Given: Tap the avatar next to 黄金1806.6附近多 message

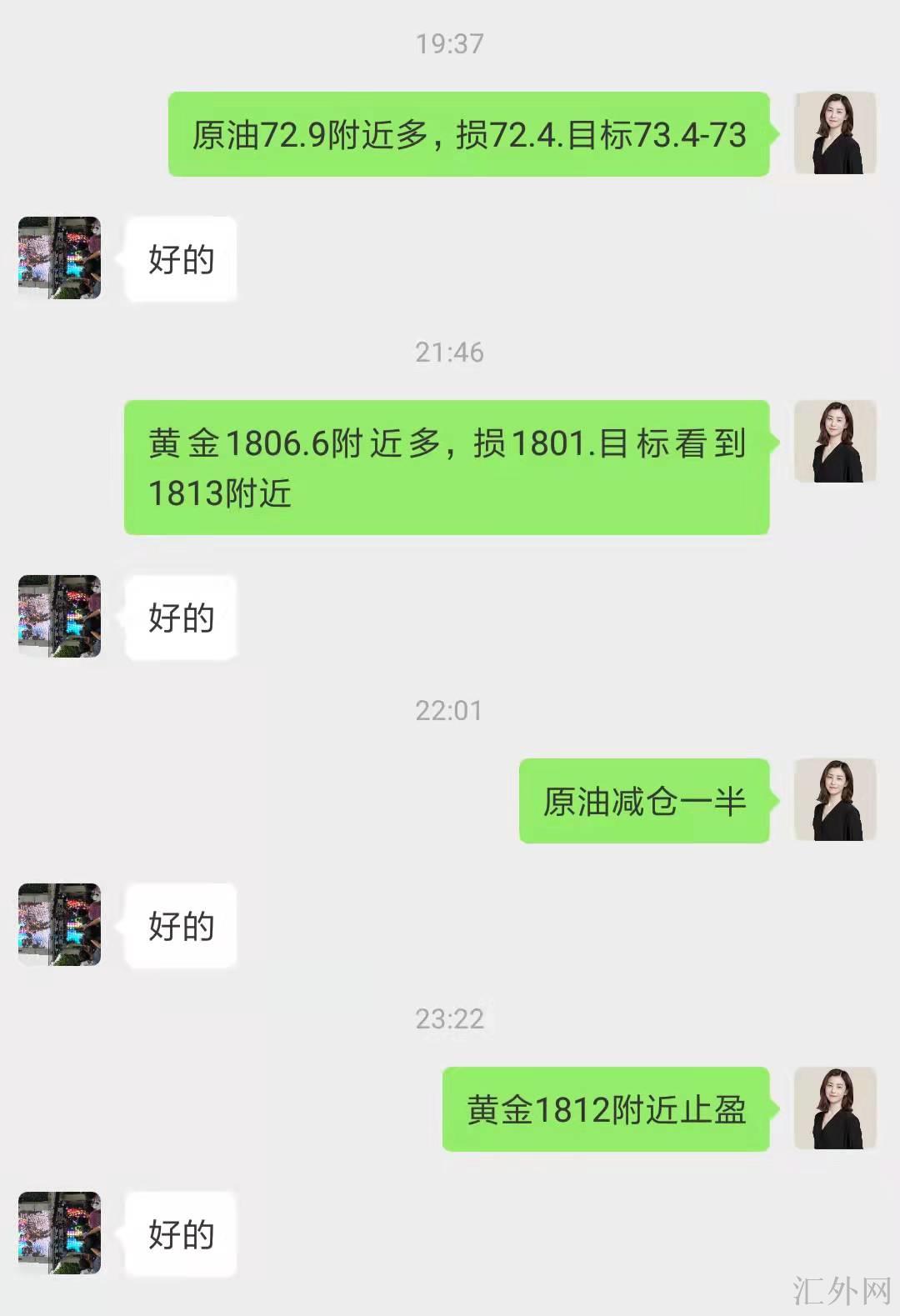Looking at the screenshot, I should click(834, 442).
